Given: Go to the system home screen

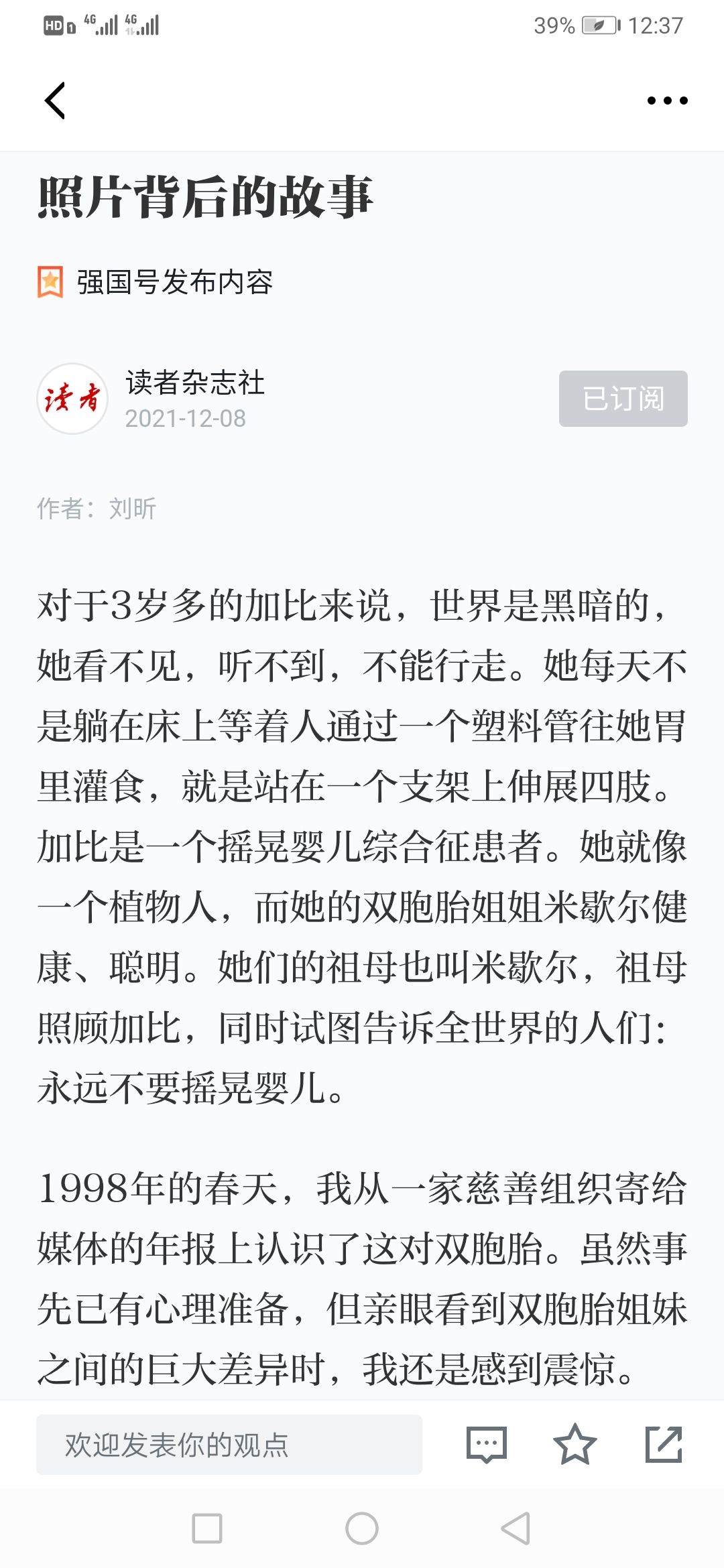Looking at the screenshot, I should (x=362, y=1528).
